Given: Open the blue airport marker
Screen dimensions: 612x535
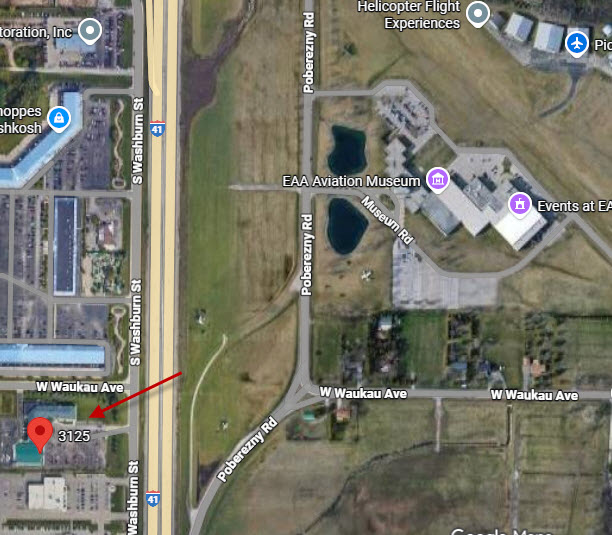Looking at the screenshot, I should (x=577, y=44).
